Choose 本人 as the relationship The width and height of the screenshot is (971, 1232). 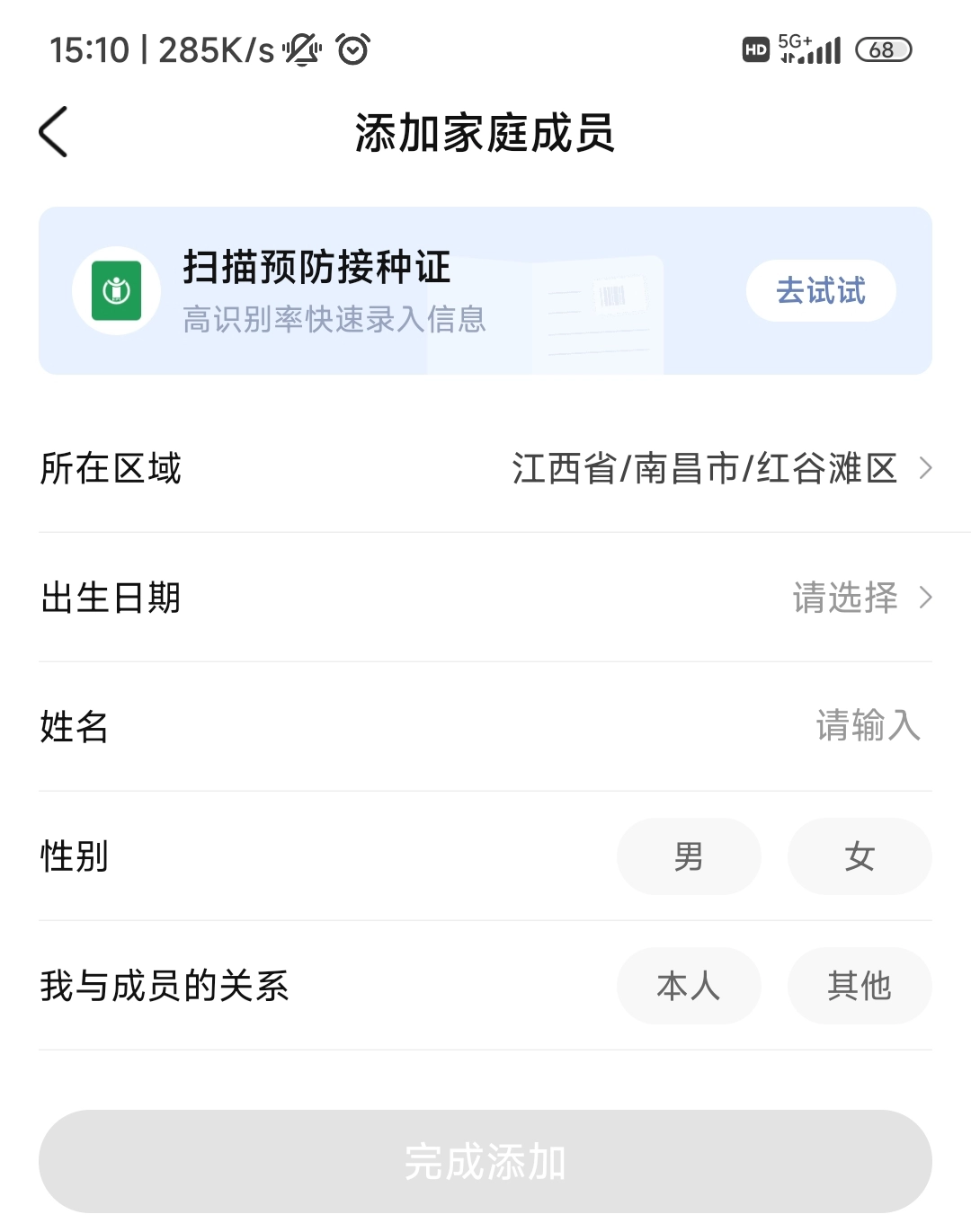click(x=689, y=986)
